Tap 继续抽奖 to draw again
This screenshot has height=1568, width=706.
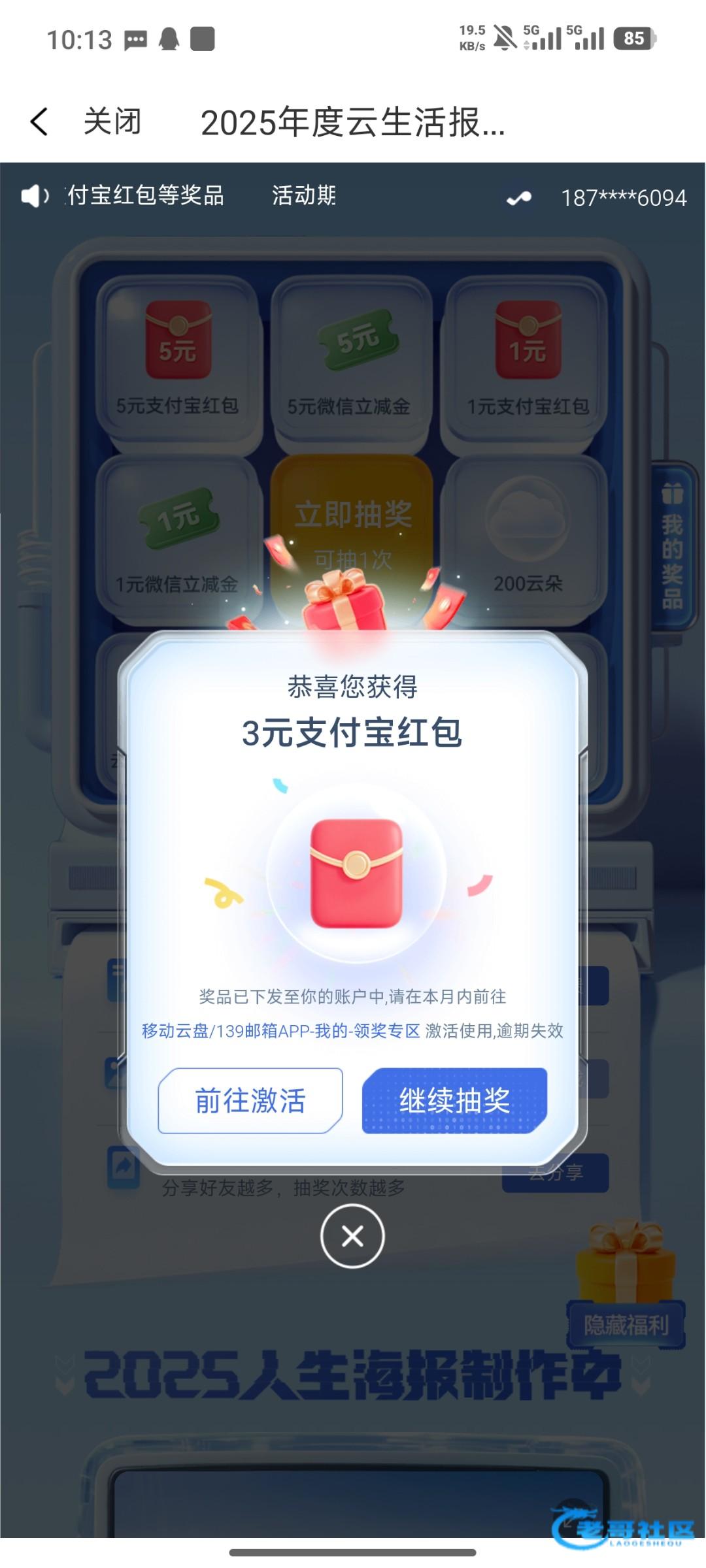pyautogui.click(x=454, y=1101)
